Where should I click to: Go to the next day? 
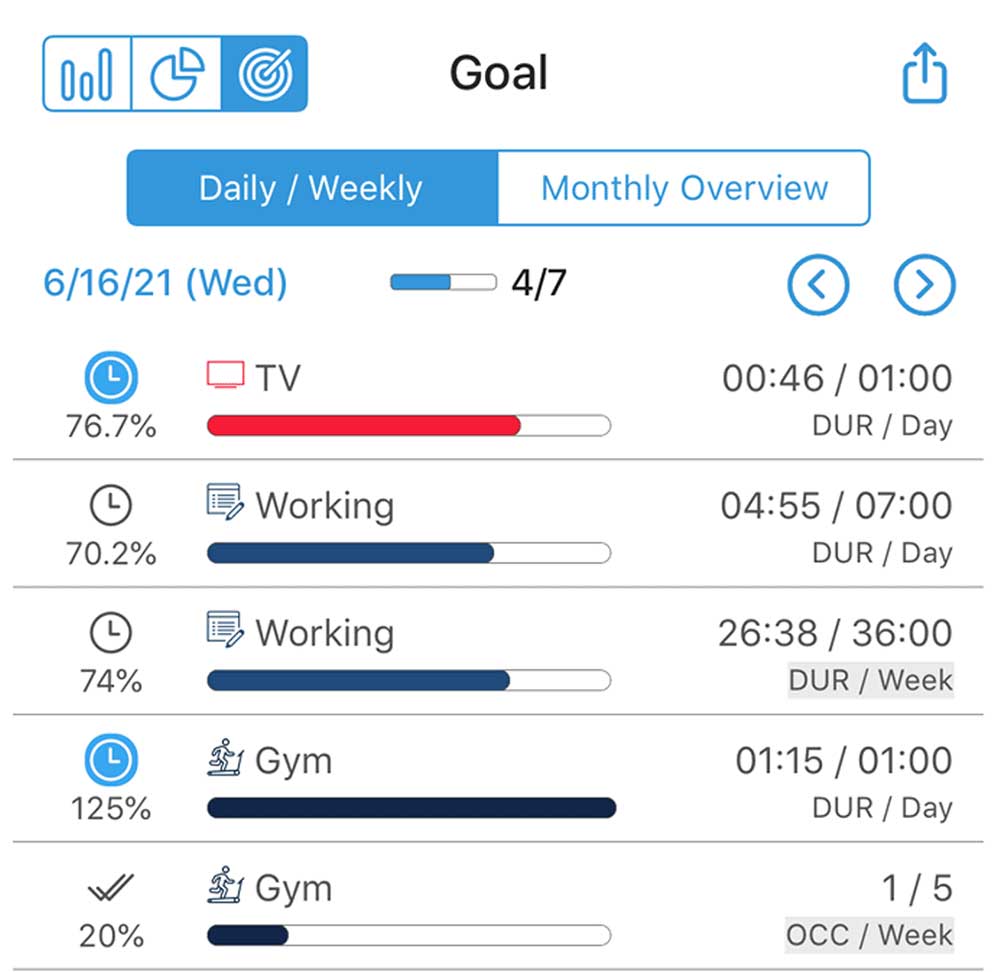tap(924, 285)
